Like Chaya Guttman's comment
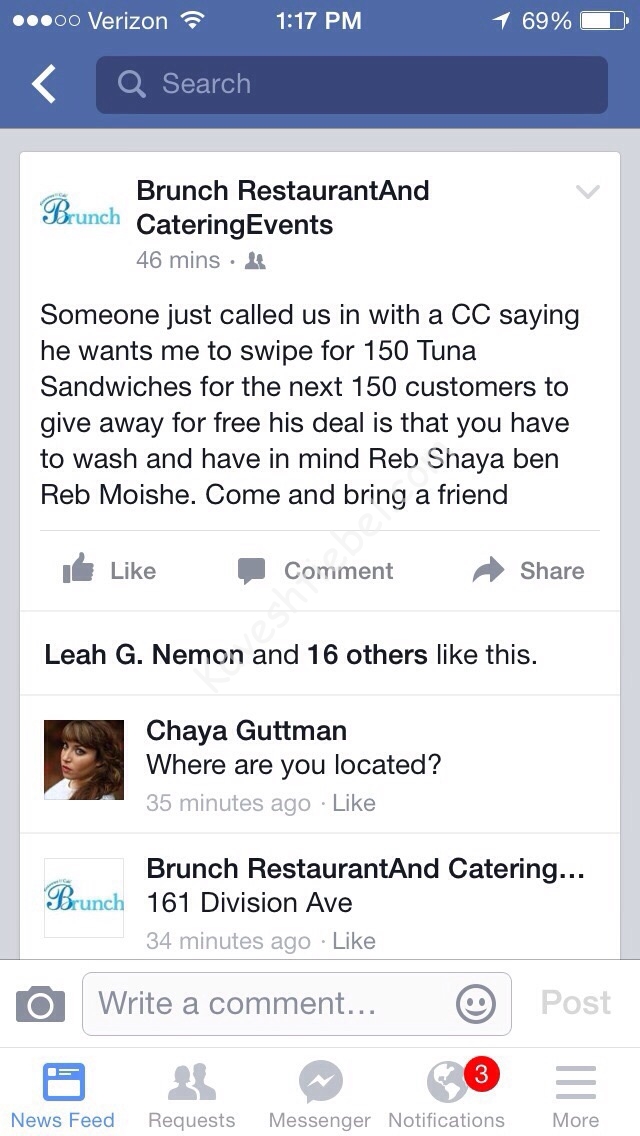 pos(354,803)
